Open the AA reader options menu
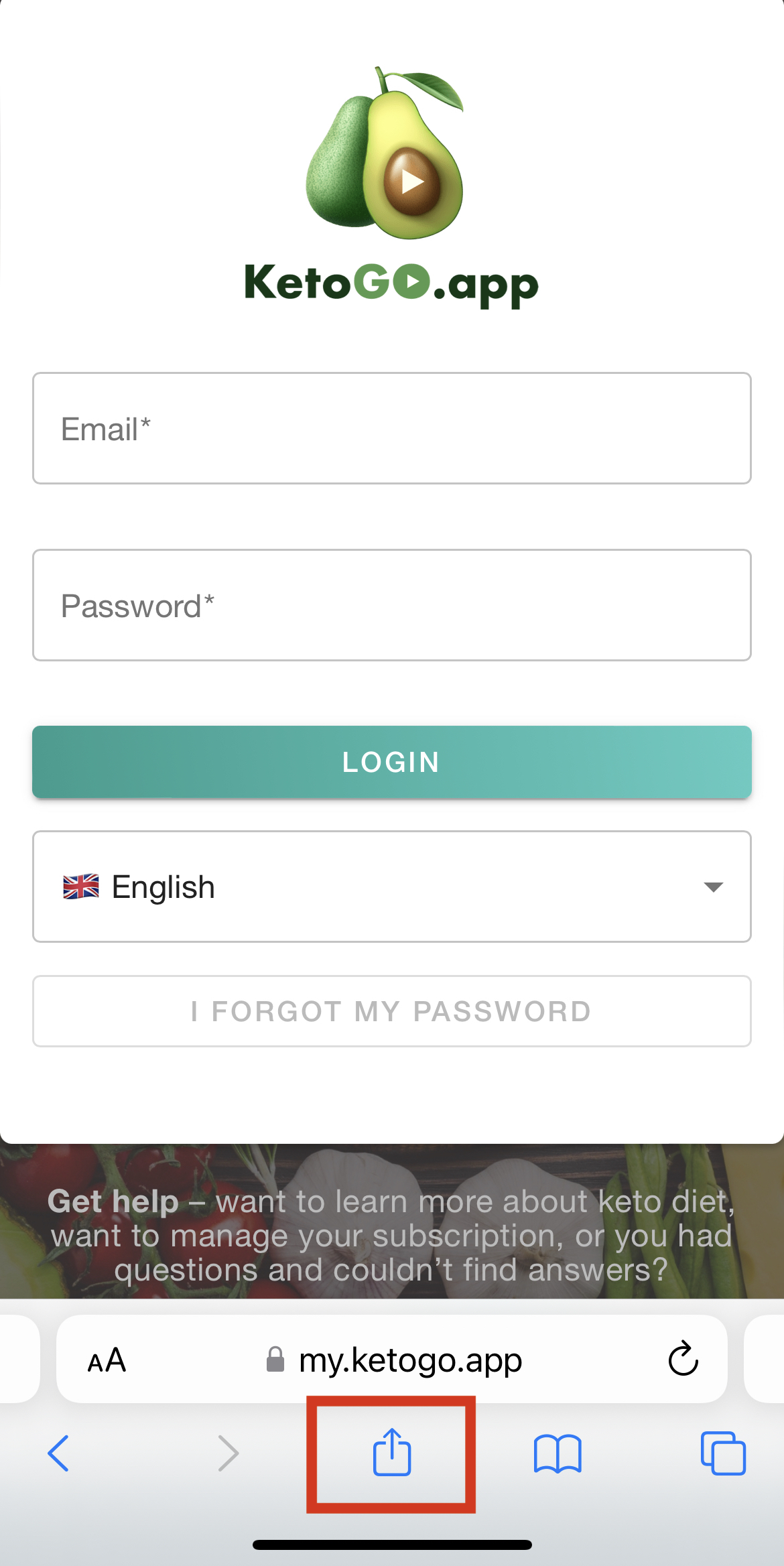This screenshot has height=1566, width=784. coord(107,1360)
